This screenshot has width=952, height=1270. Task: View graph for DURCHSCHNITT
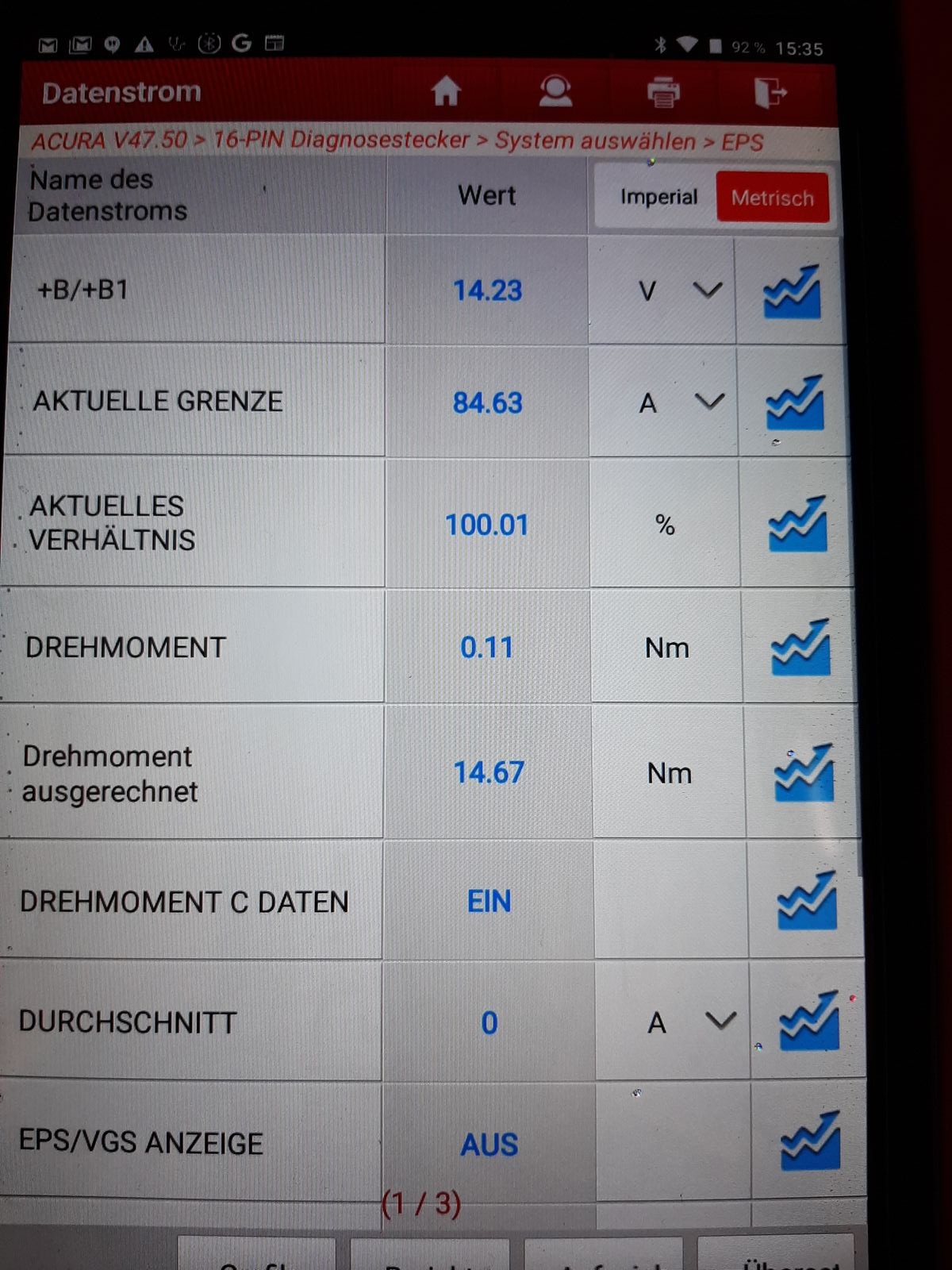coord(809,1022)
